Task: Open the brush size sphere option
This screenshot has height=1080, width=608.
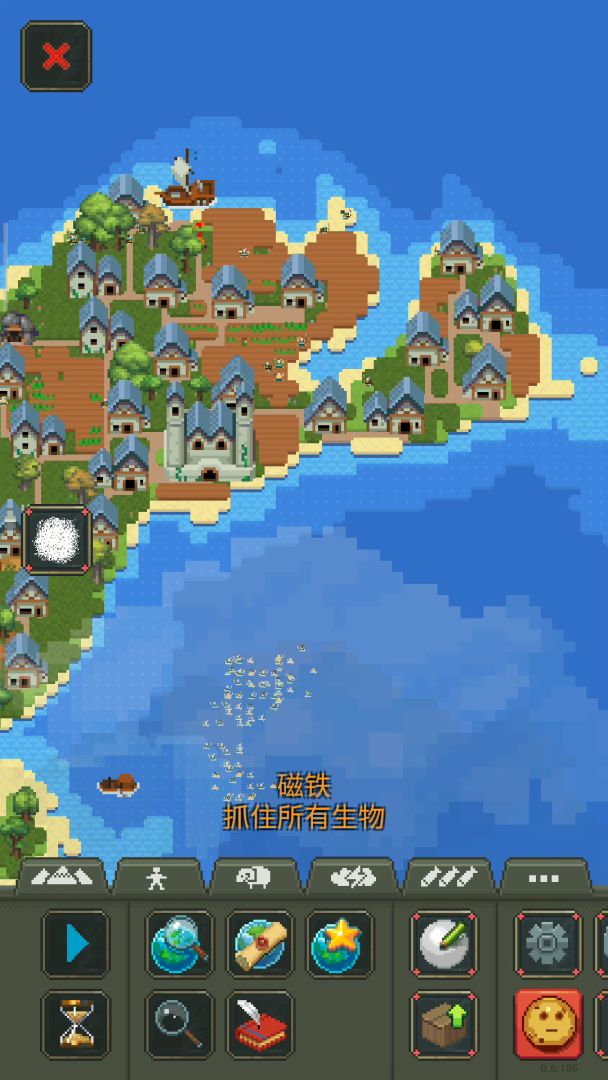Action: coord(444,943)
